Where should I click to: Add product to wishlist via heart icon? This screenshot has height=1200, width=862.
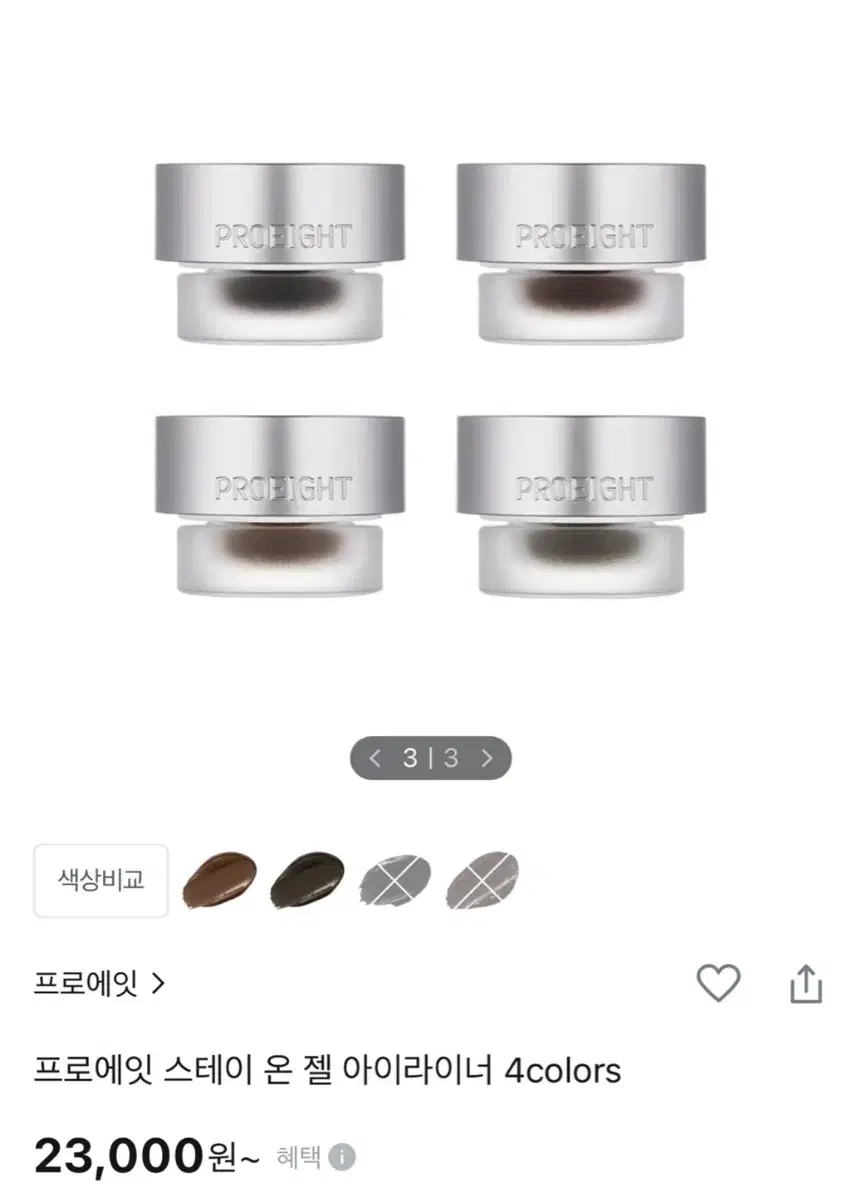click(720, 983)
